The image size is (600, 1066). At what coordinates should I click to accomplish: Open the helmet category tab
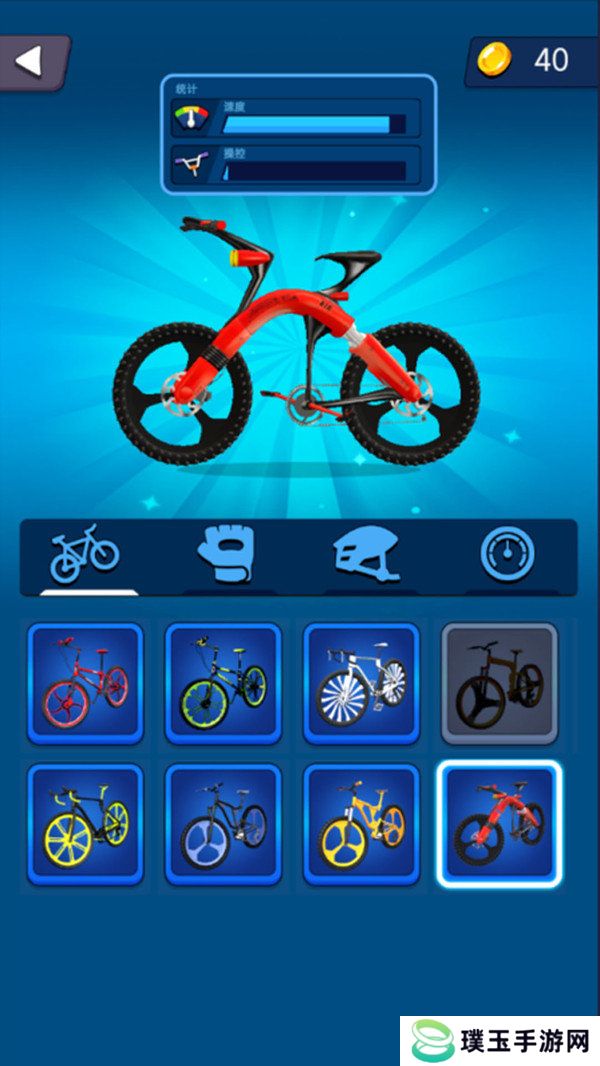click(x=366, y=554)
